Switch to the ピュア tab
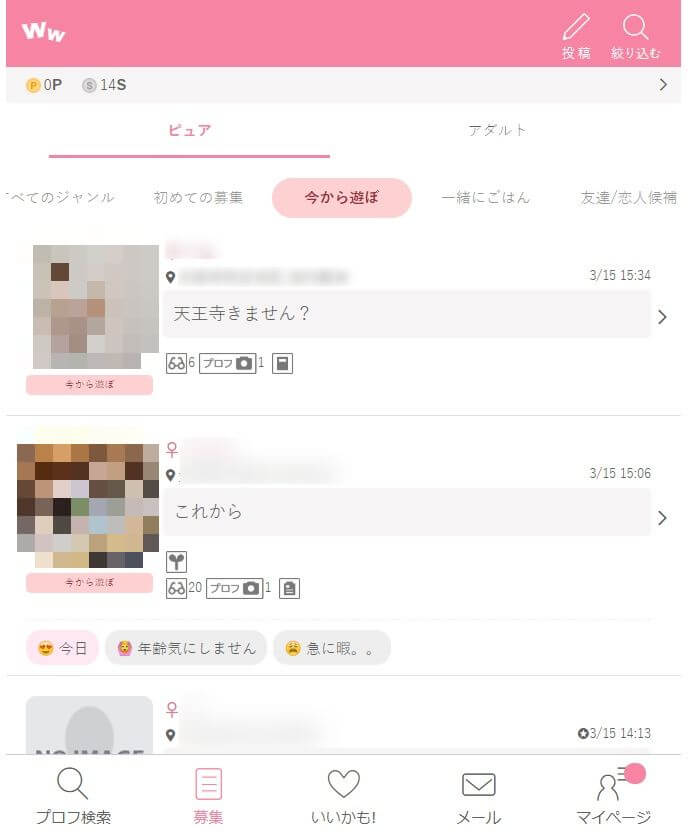 [189, 131]
